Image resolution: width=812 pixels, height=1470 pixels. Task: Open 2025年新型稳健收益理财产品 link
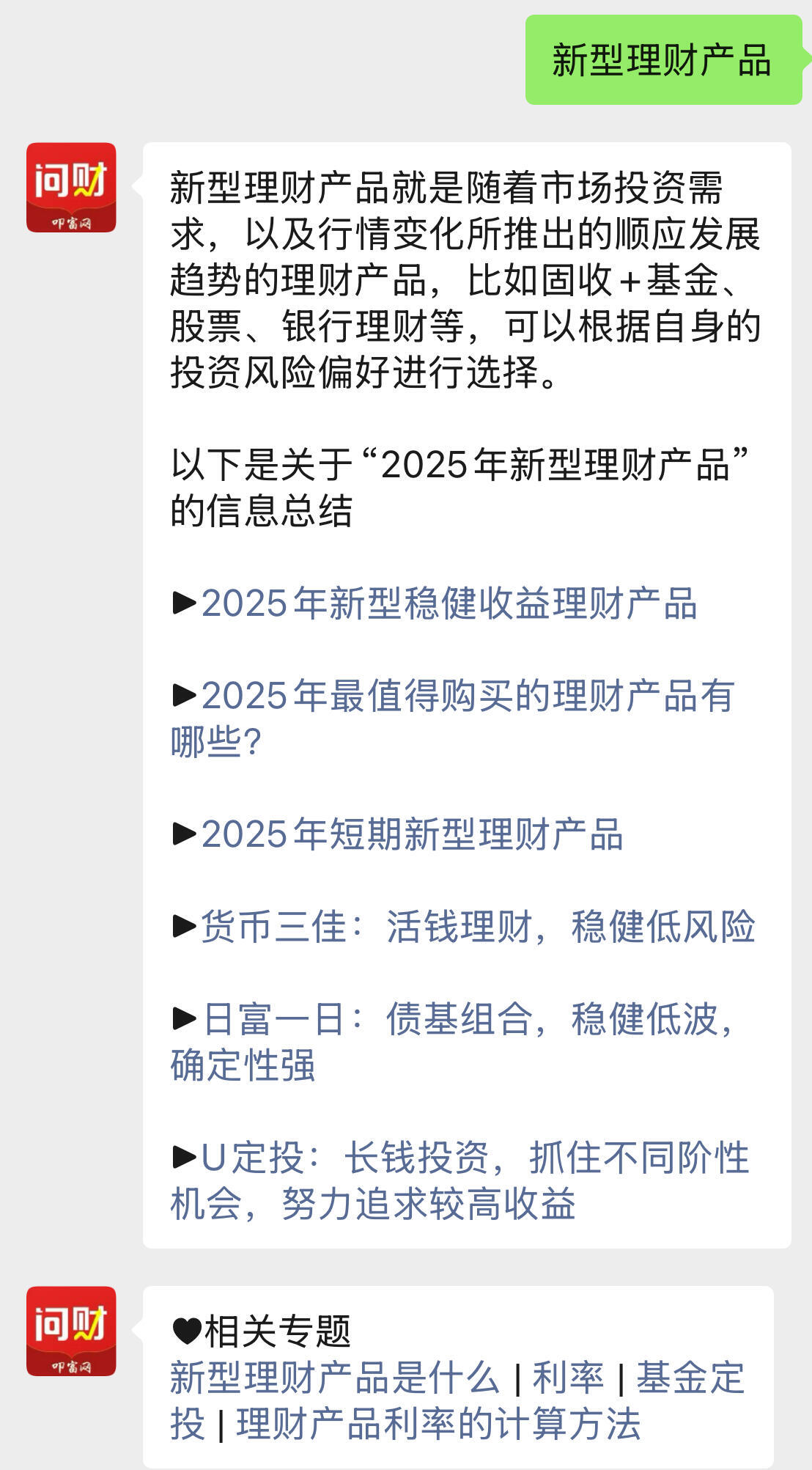pos(449,604)
